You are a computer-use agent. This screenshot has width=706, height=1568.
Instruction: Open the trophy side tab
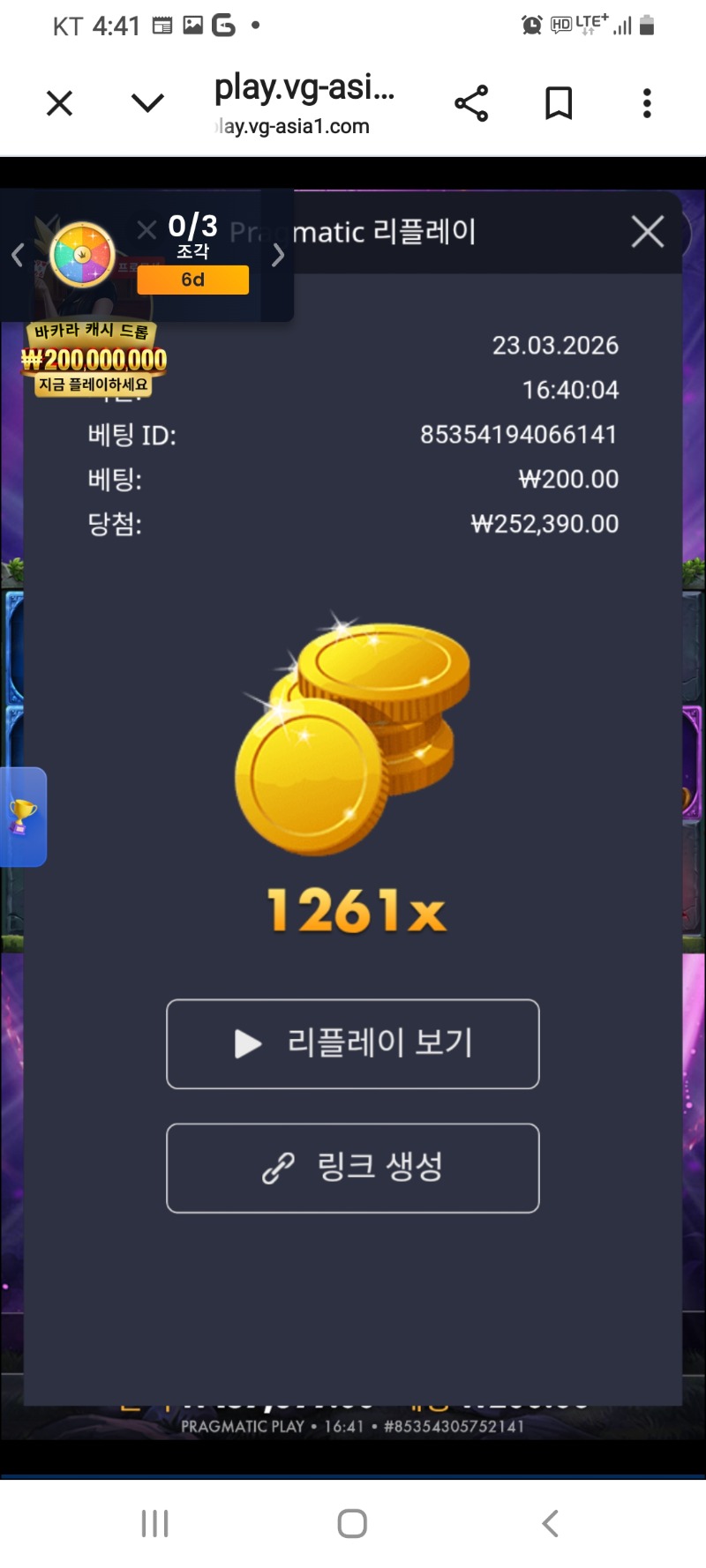tap(23, 817)
